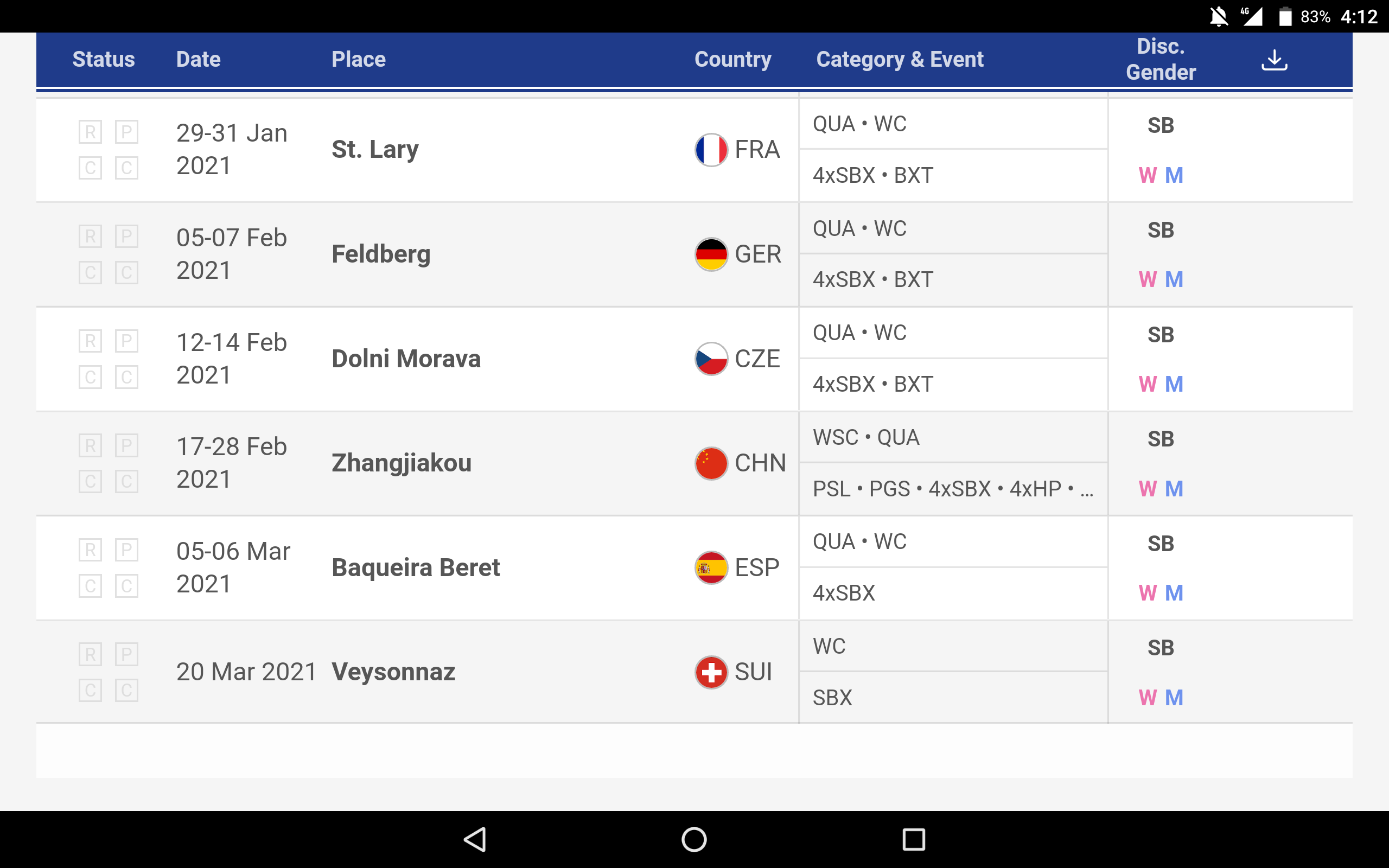1389x868 pixels.
Task: Return to the home screen
Action: pyautogui.click(x=694, y=839)
